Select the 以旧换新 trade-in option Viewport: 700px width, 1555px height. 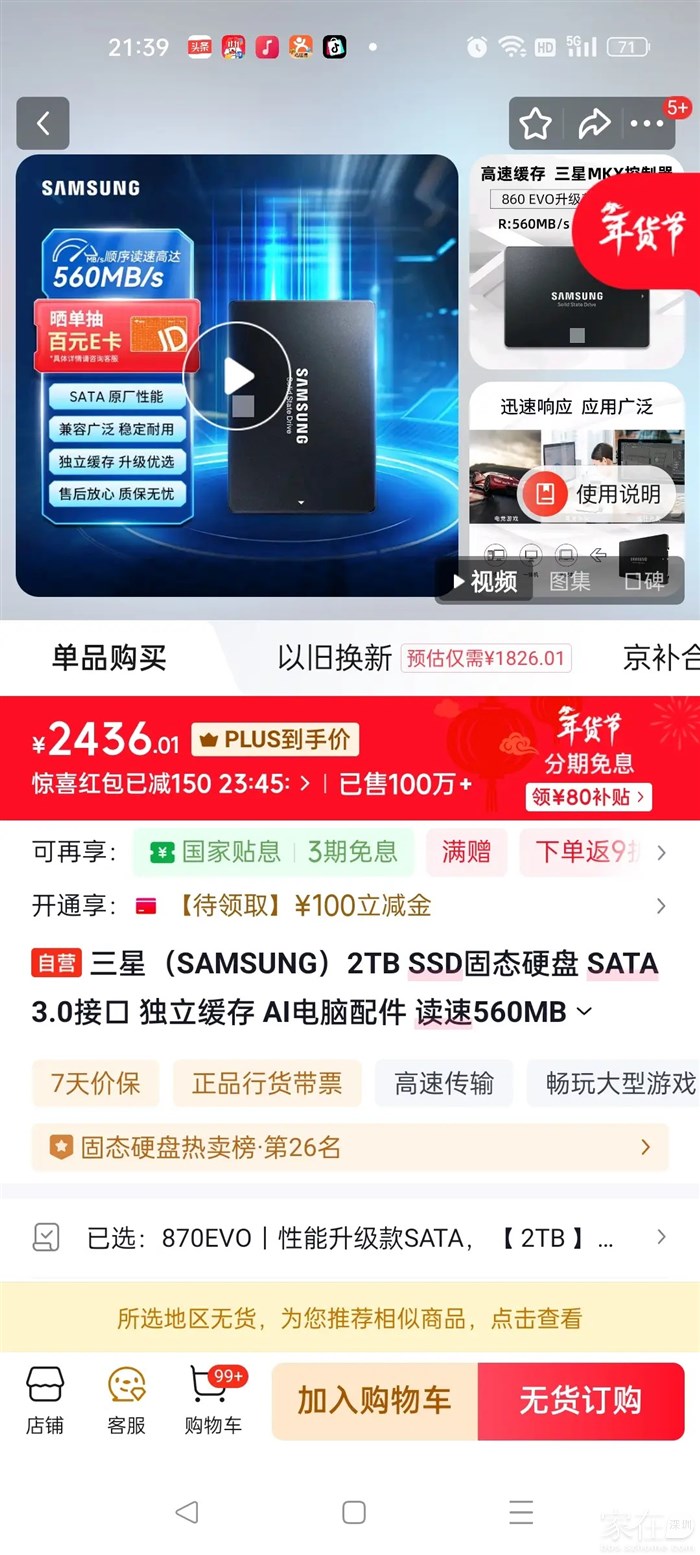click(x=335, y=658)
